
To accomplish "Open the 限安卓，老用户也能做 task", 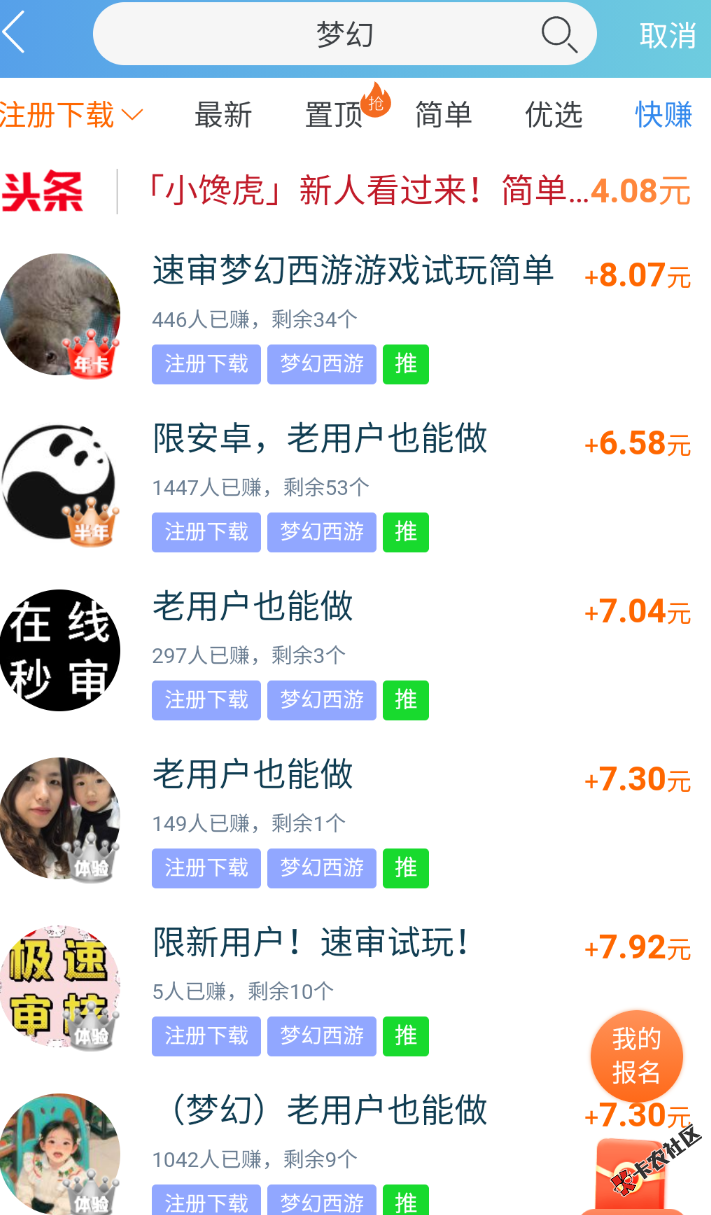I will click(x=320, y=440).
